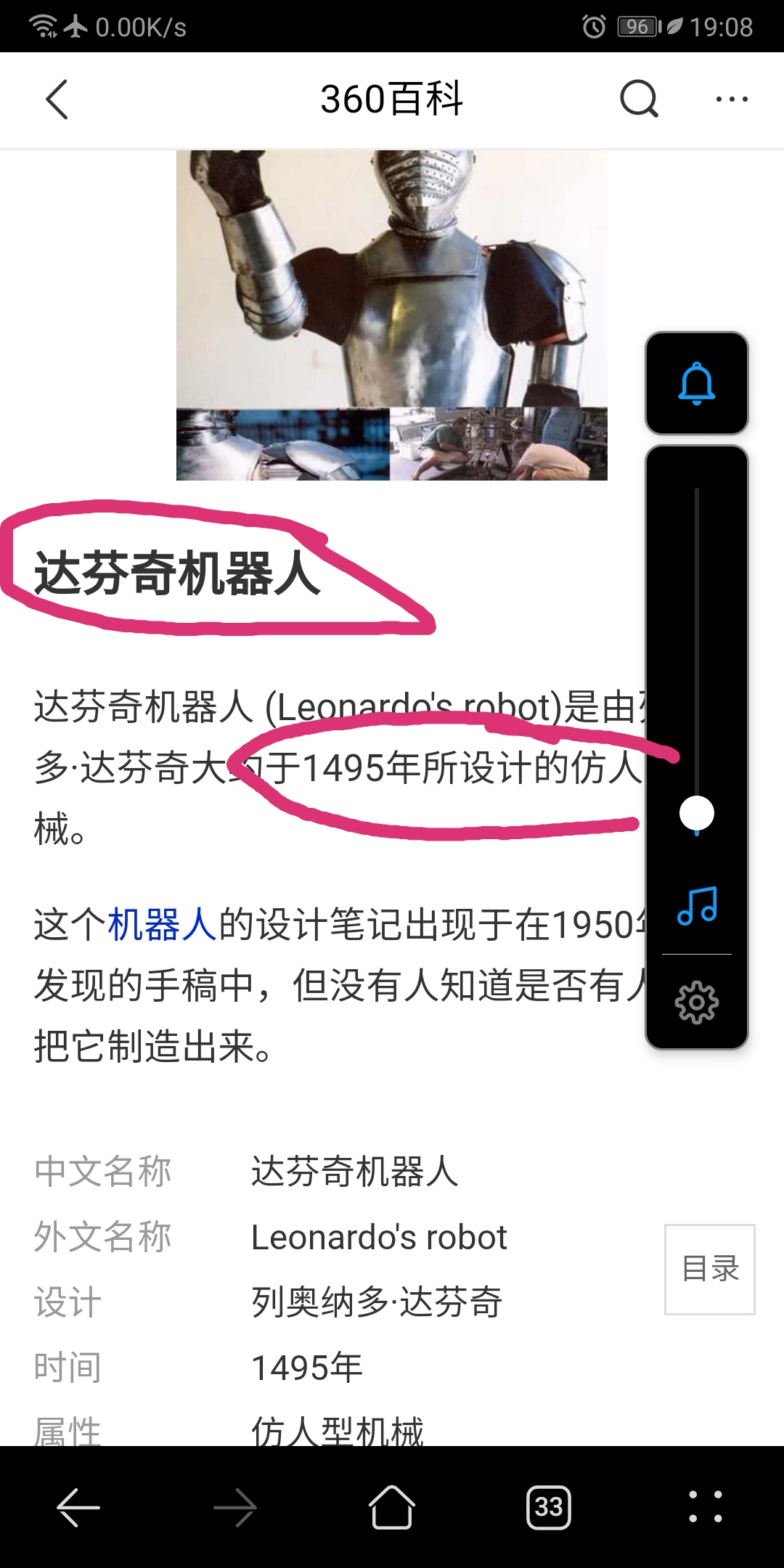Image resolution: width=784 pixels, height=1568 pixels.
Task: Open the 机器人 link
Action: click(x=162, y=926)
